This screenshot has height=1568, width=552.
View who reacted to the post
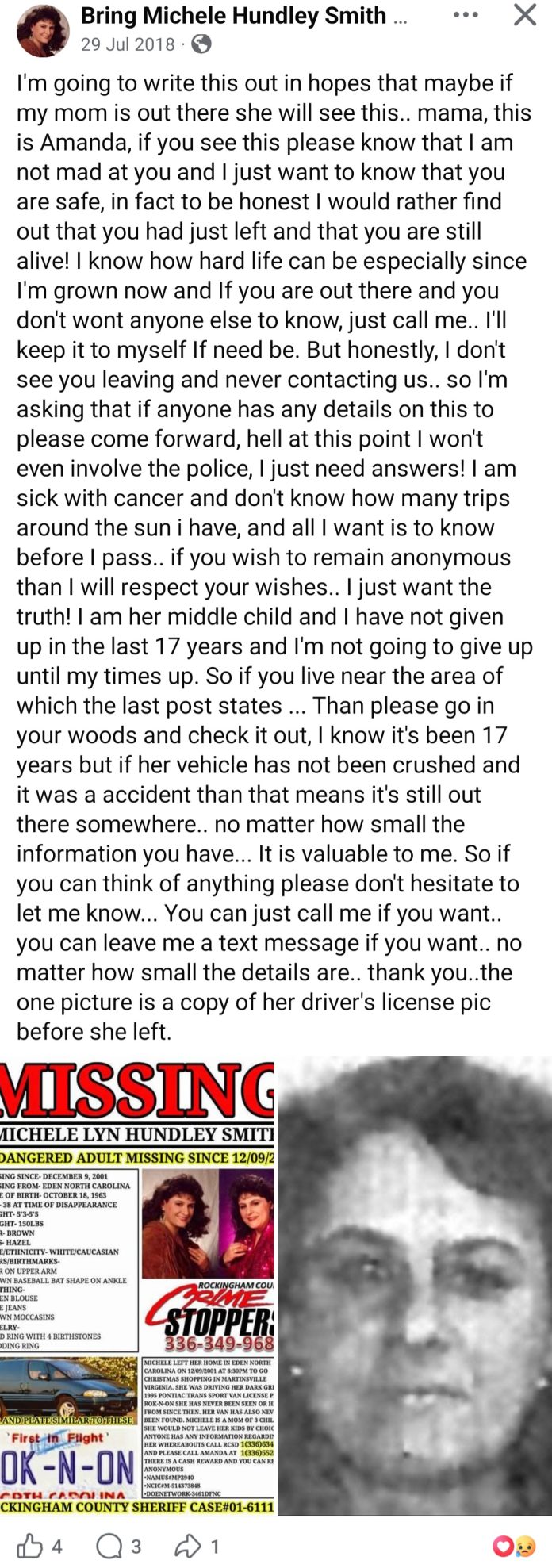513,1546
